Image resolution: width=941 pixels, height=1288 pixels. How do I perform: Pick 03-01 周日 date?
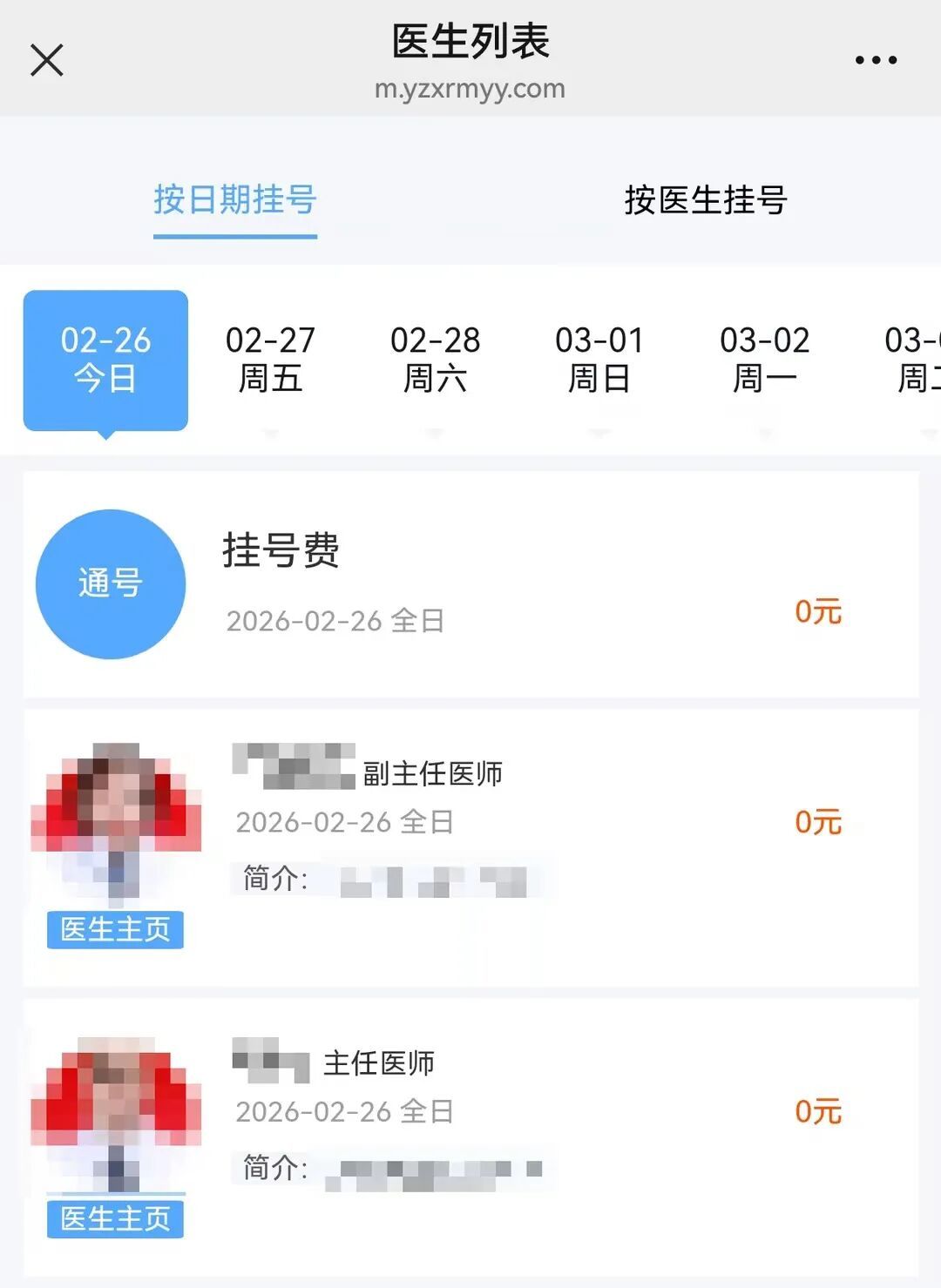pos(599,359)
